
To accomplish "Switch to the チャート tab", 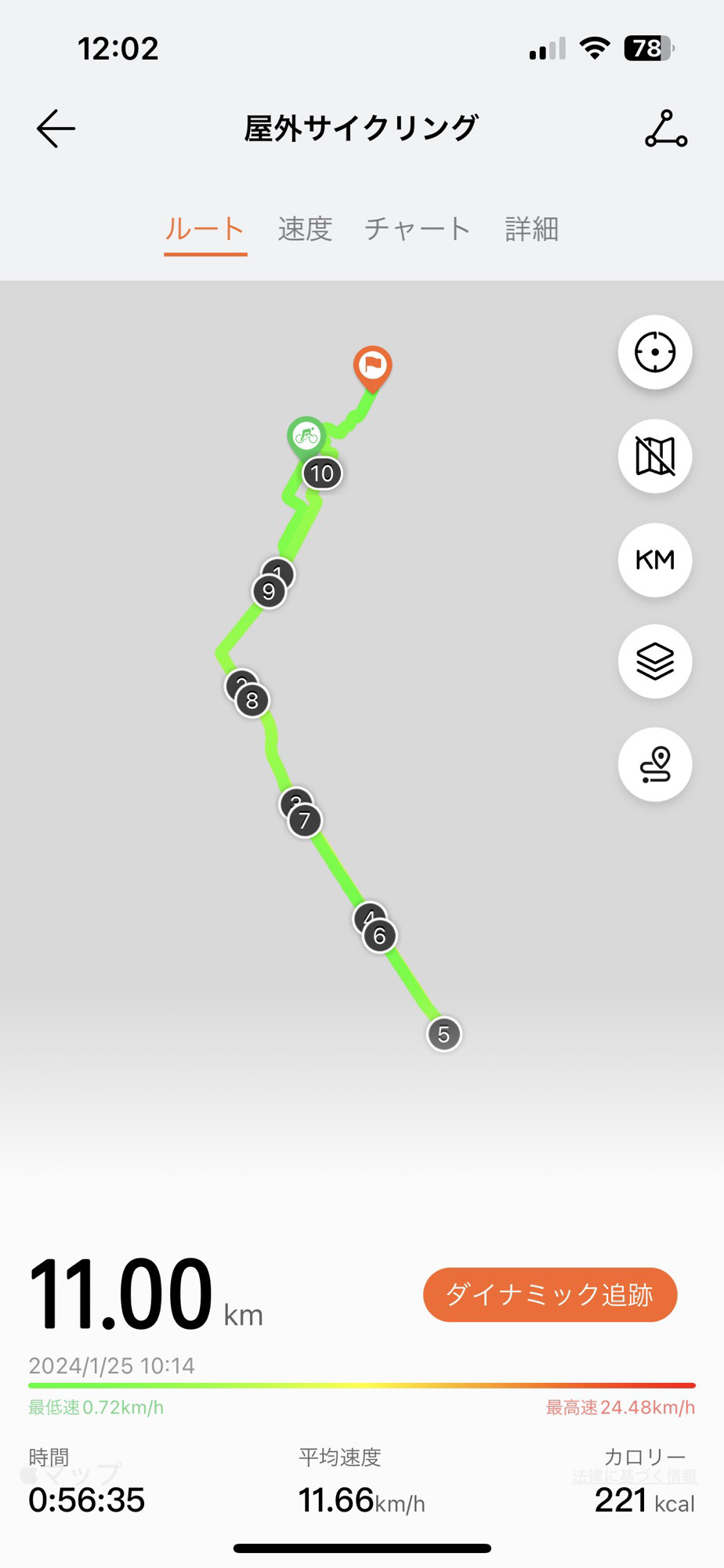I will [x=417, y=229].
